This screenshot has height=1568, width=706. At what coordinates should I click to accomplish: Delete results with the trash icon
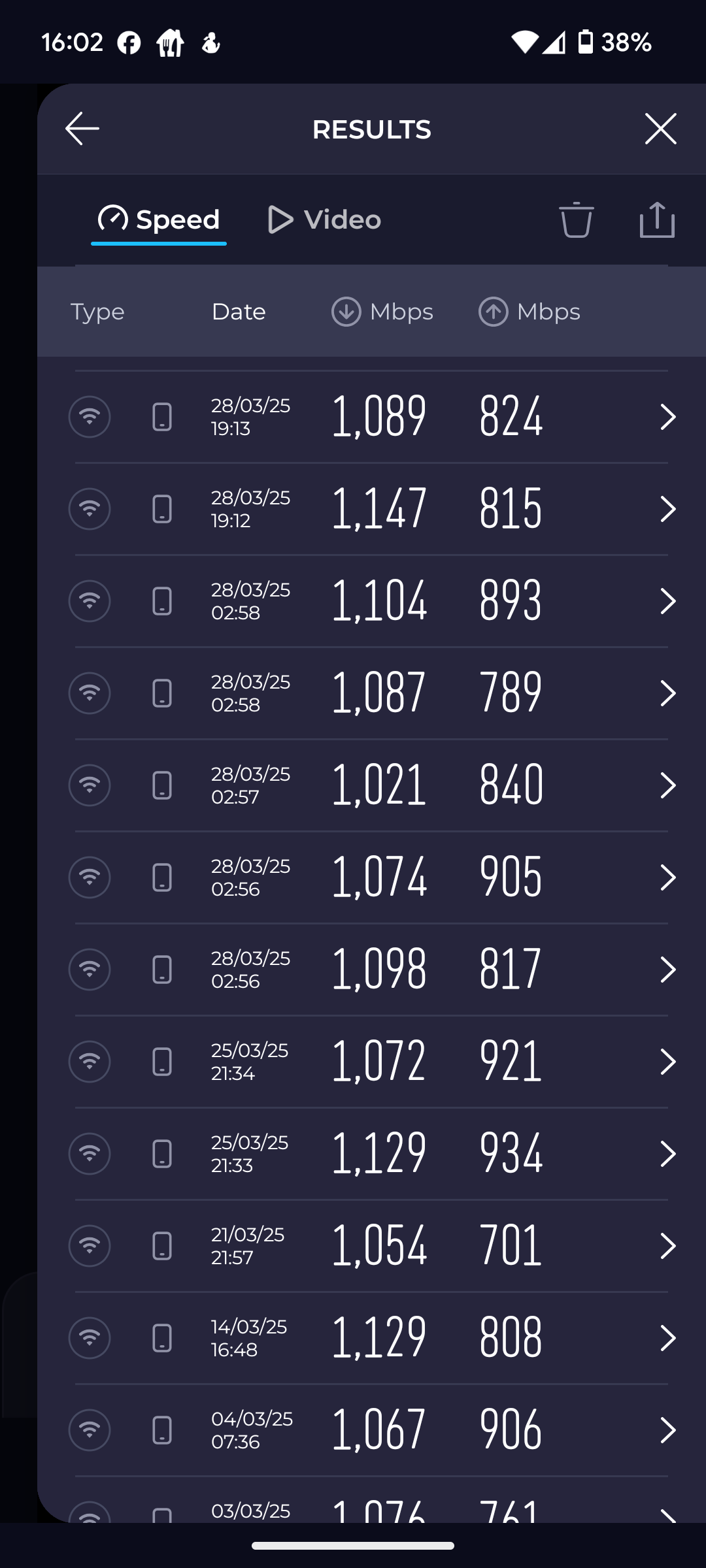tap(576, 220)
